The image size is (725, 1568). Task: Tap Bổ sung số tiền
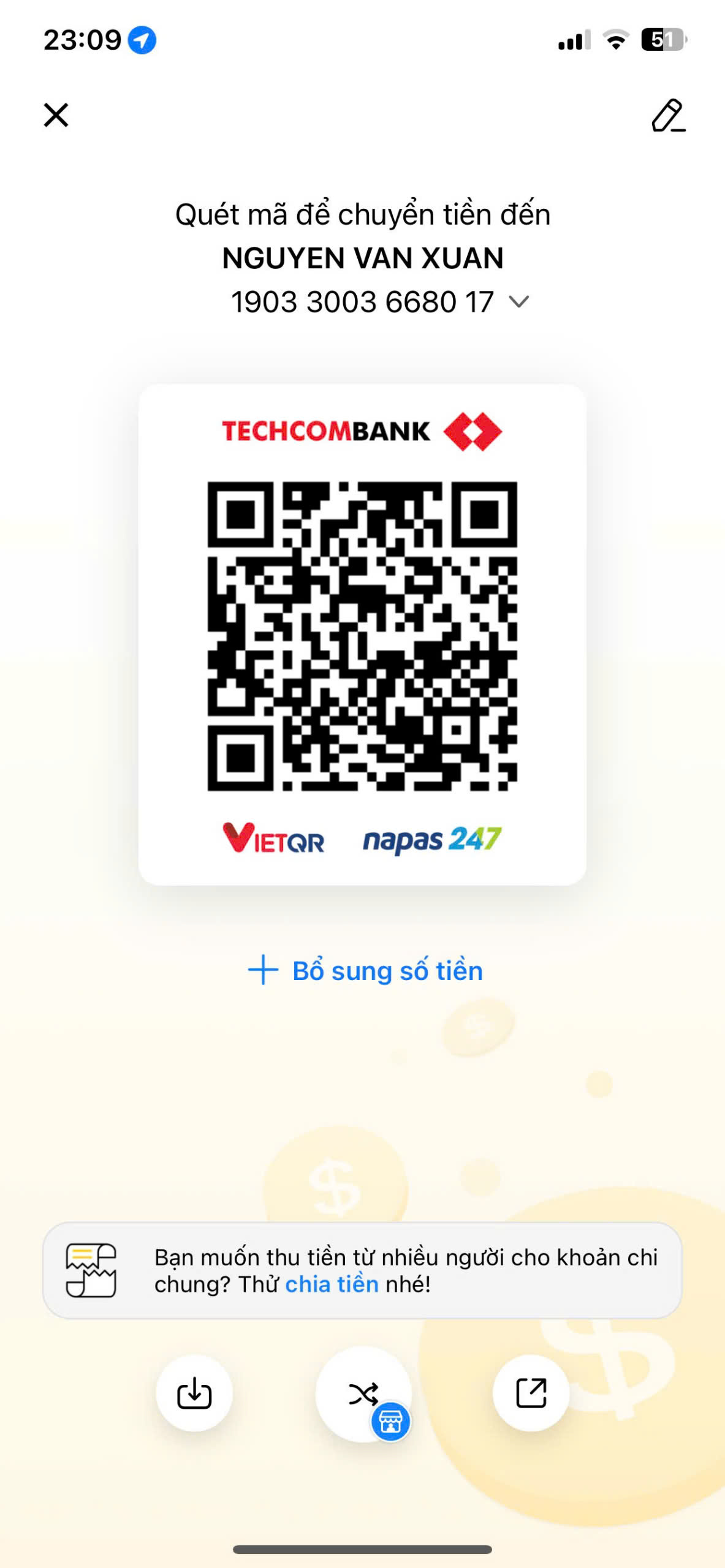[x=365, y=971]
